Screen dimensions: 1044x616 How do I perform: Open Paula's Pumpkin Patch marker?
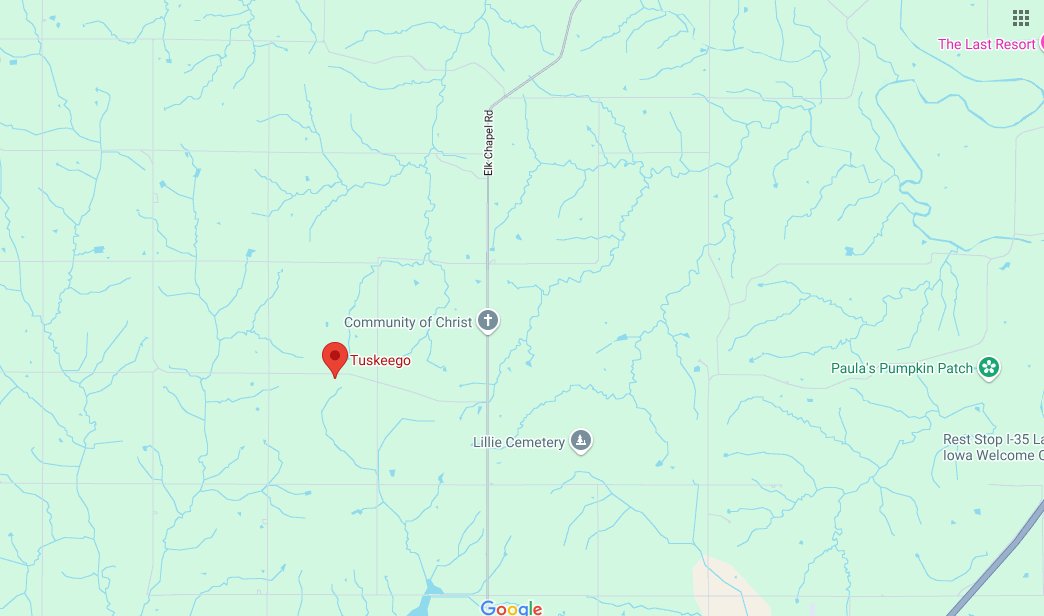click(x=989, y=368)
